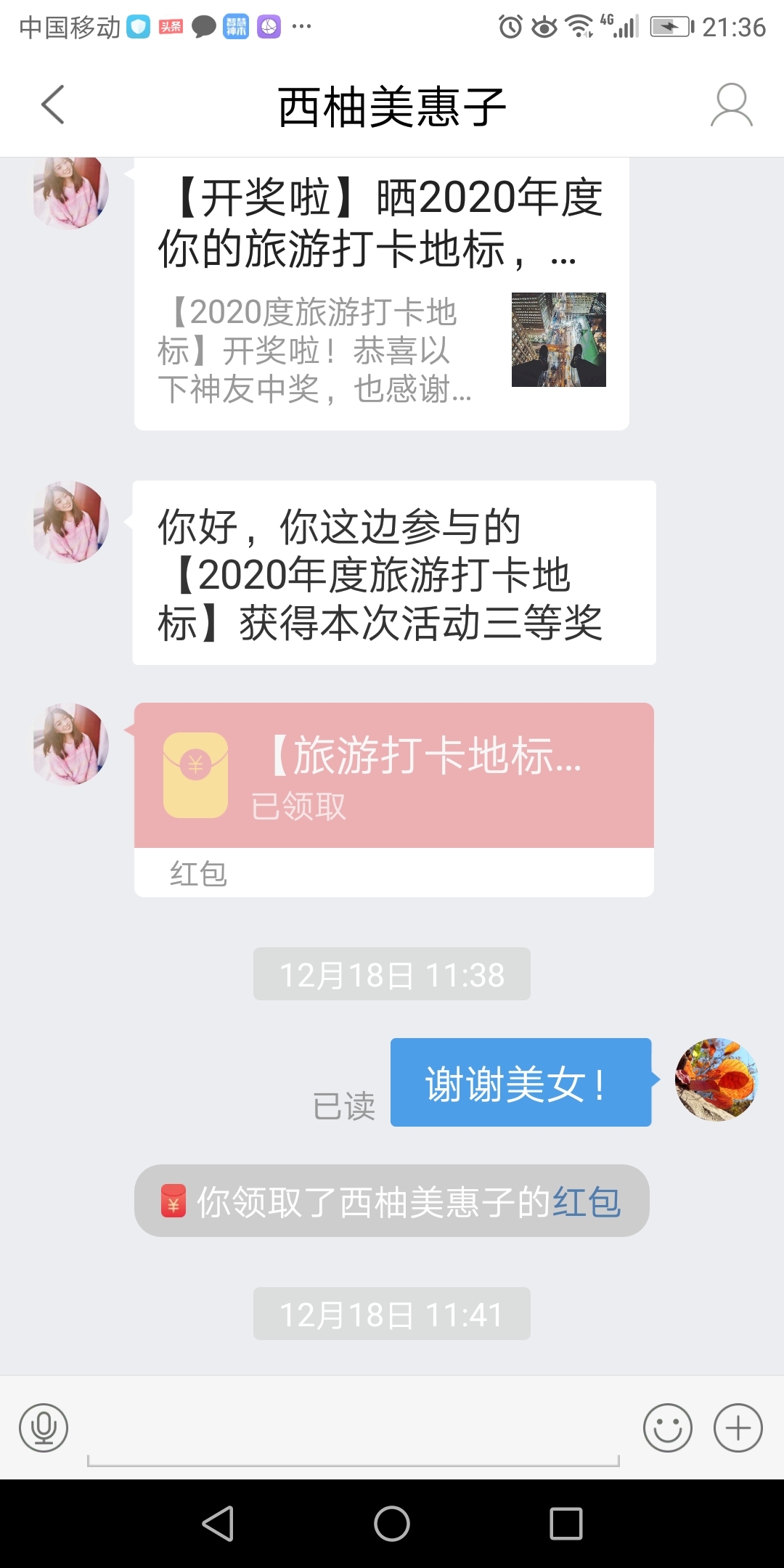Tap my own avatar beside 谢谢美女！

[x=716, y=1079]
